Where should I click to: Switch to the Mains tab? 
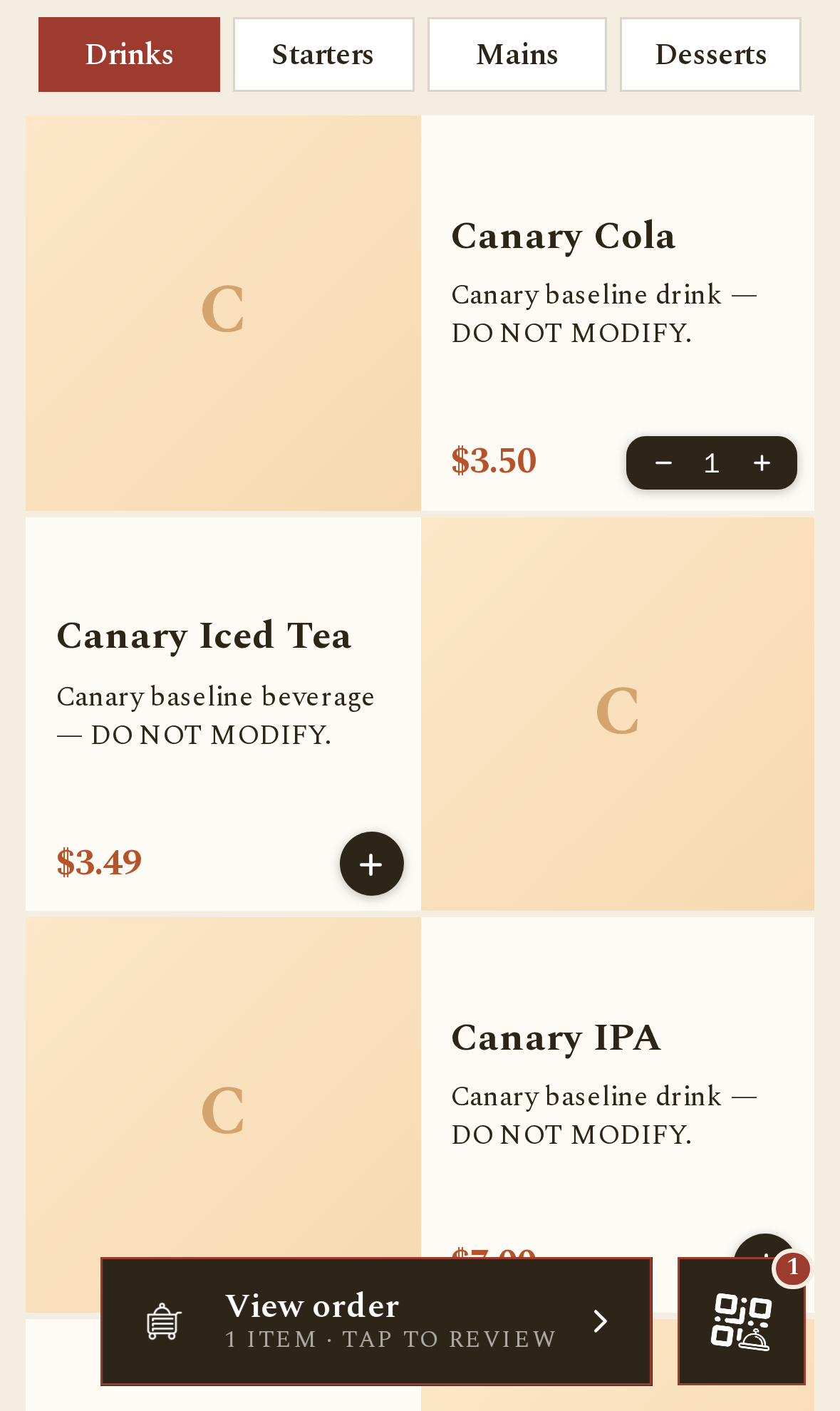(x=517, y=55)
